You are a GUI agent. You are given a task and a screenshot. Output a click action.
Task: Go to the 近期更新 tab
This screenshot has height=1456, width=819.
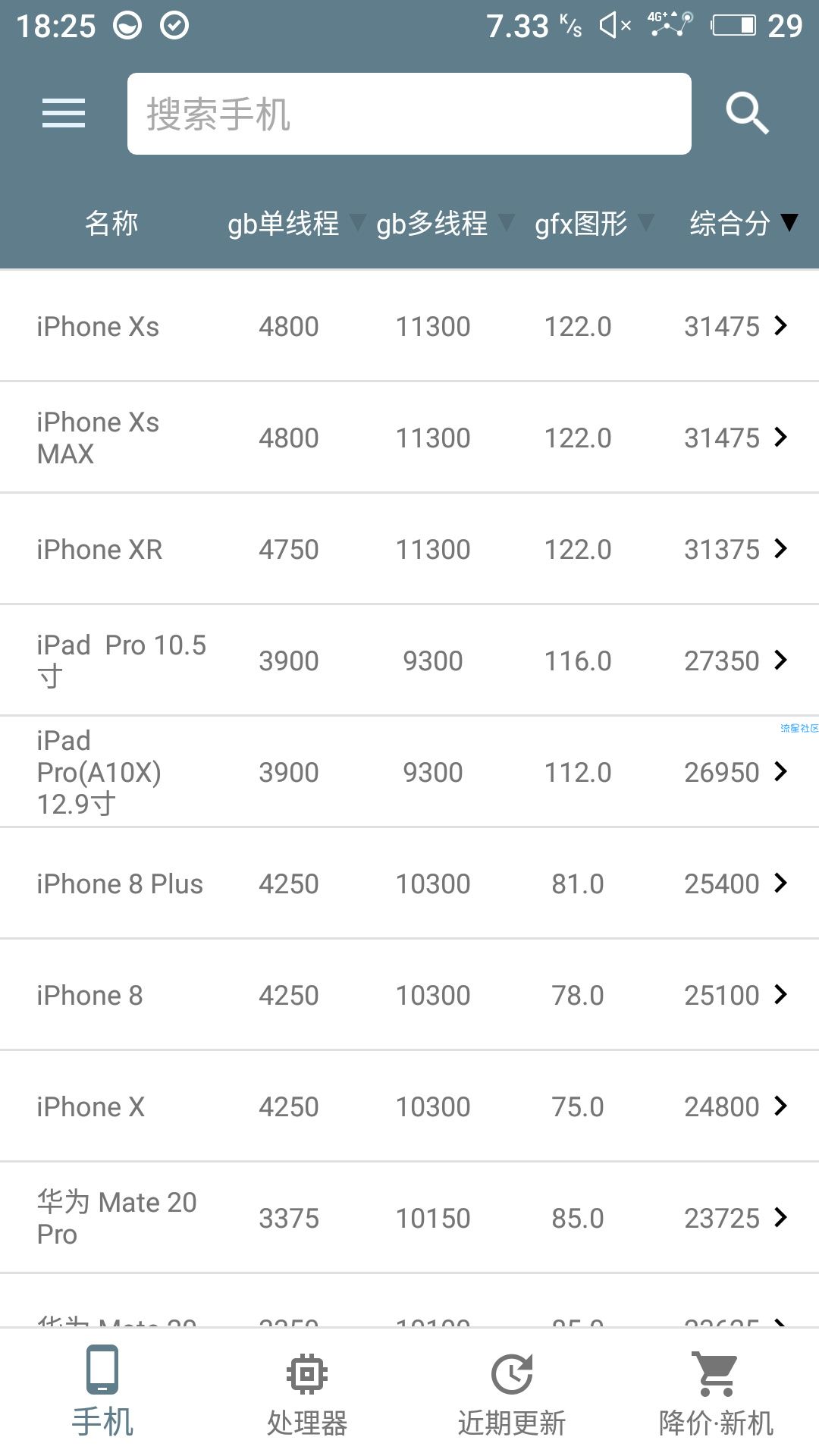click(512, 1392)
